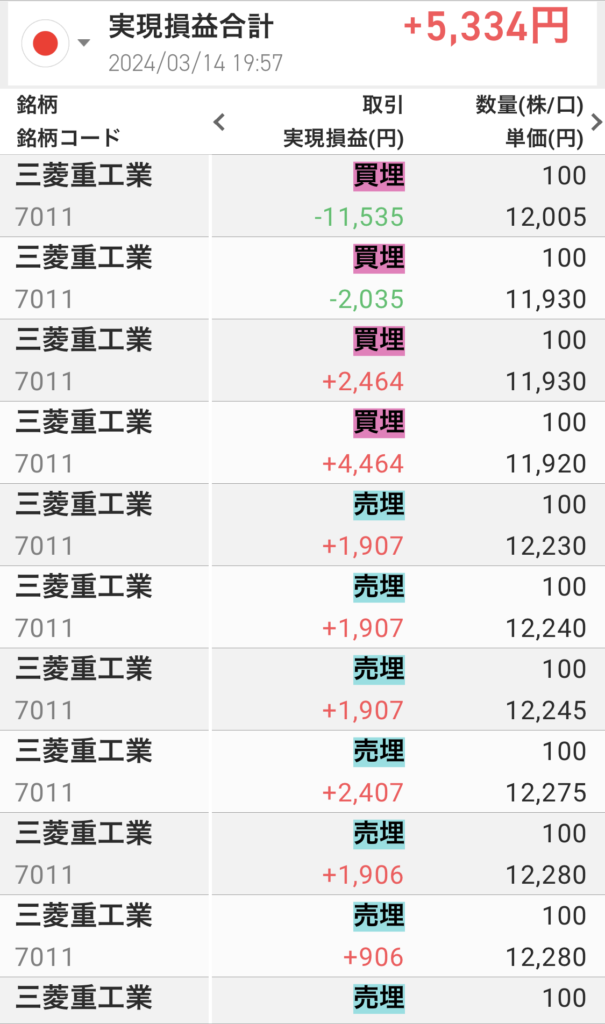Screen dimensions: 605x1024
Task: Open the Japan flag market dropdown
Action: tap(58, 42)
